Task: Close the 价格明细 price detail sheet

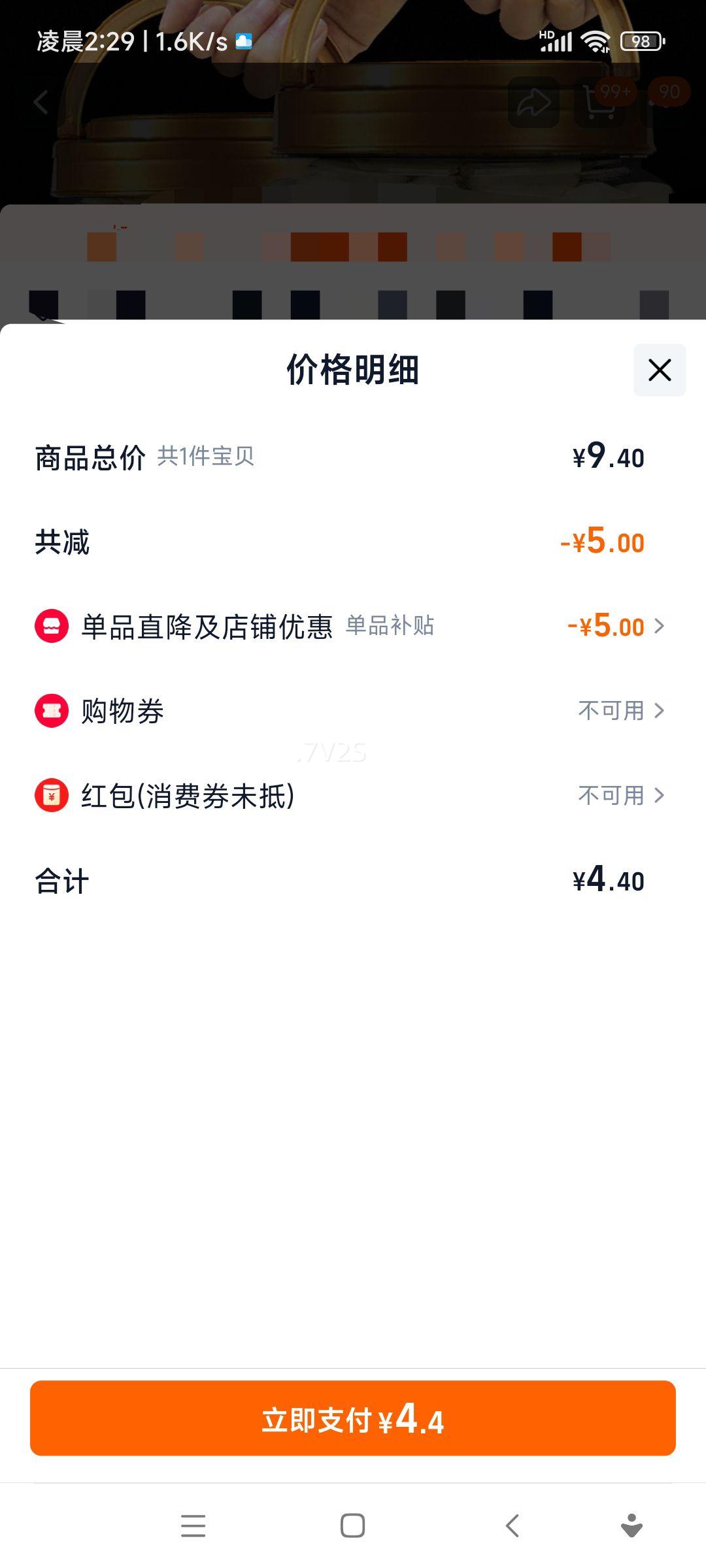Action: (x=659, y=370)
